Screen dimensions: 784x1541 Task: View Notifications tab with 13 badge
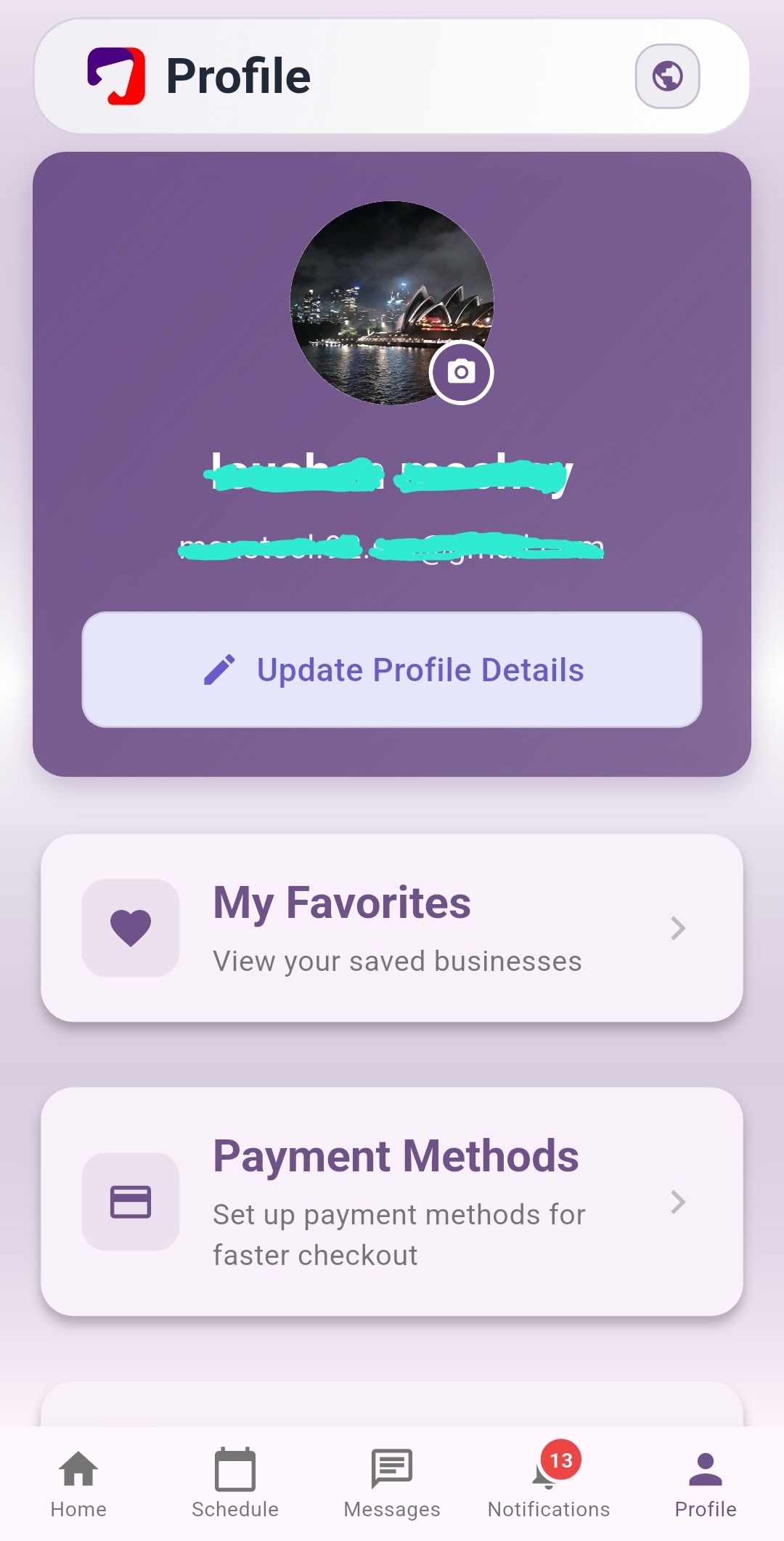[549, 1484]
